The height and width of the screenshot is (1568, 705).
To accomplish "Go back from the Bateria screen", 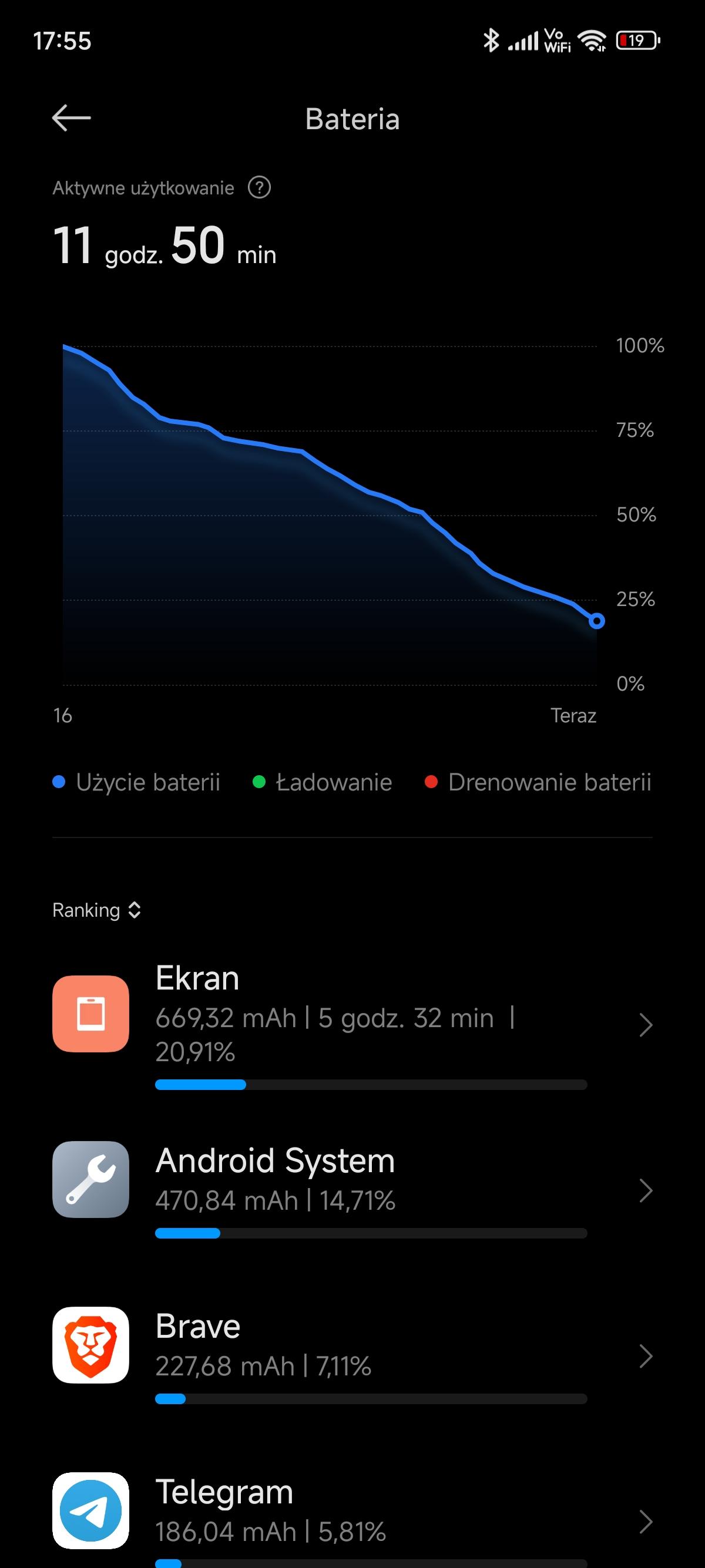I will coord(71,118).
